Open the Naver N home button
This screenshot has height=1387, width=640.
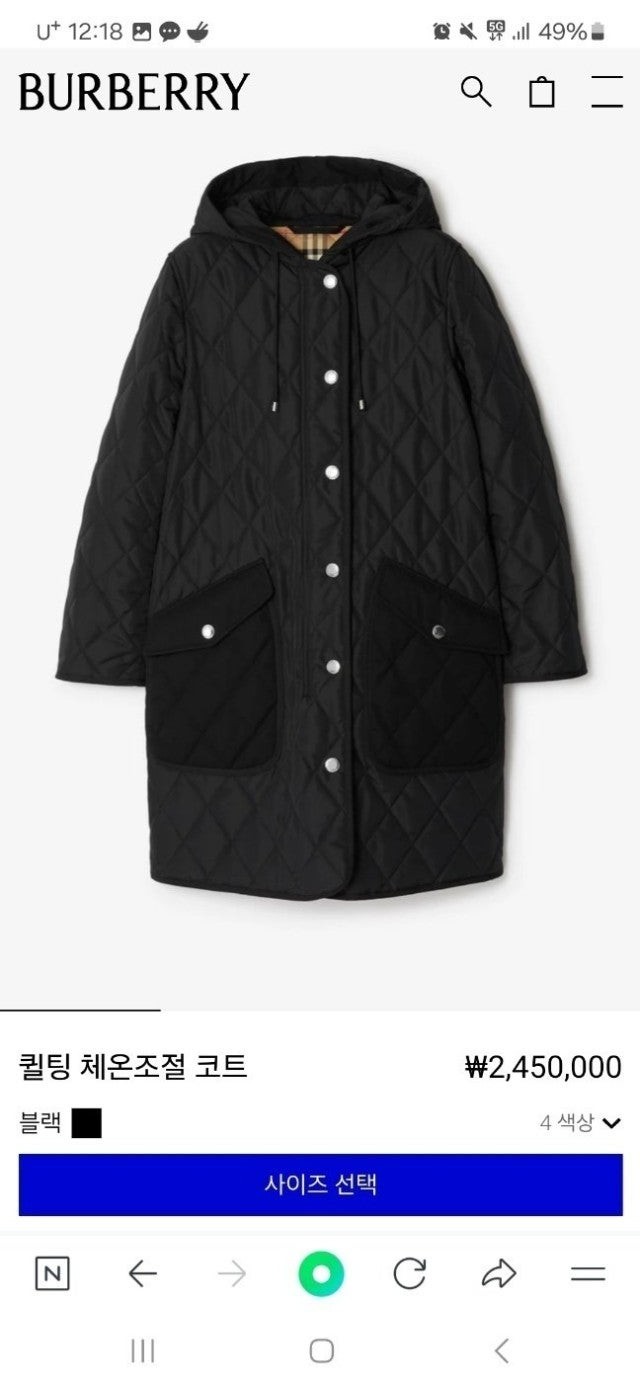[52, 1274]
